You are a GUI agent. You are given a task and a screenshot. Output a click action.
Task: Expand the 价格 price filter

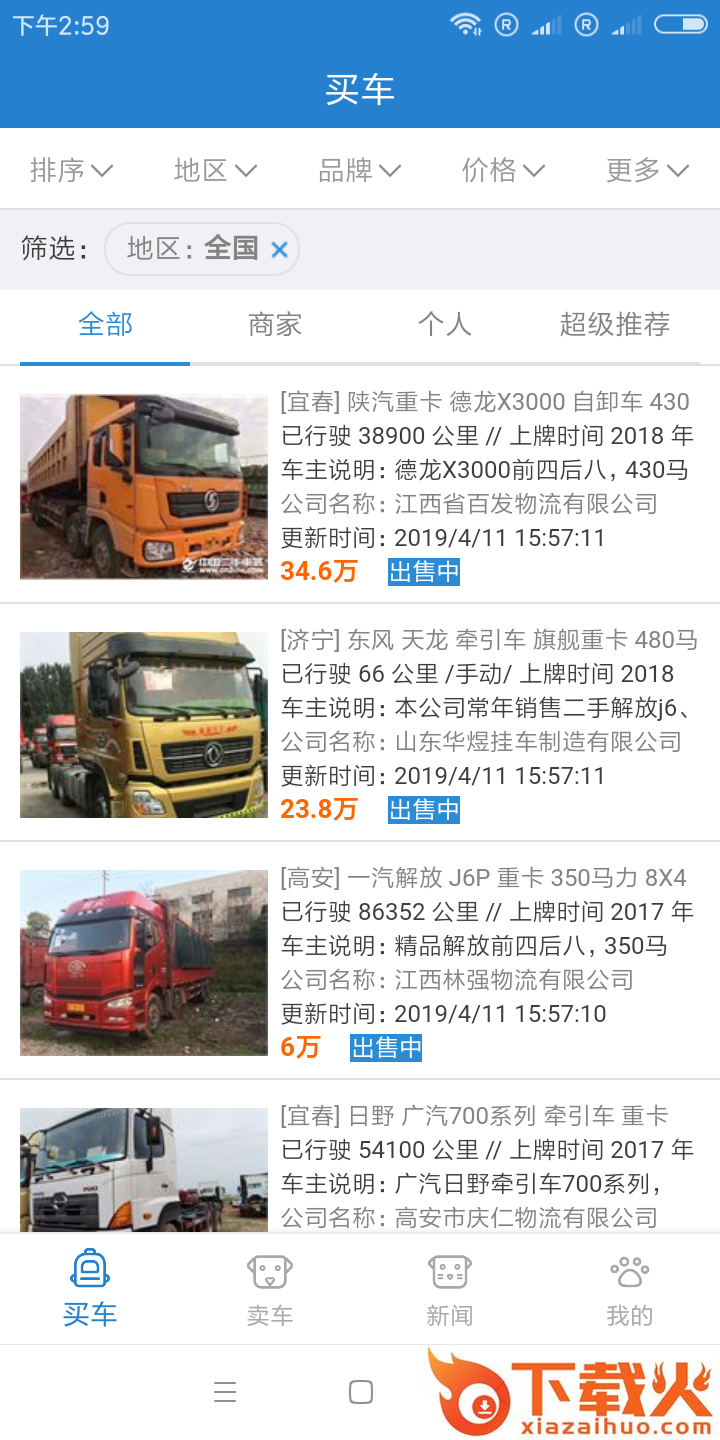[503, 170]
